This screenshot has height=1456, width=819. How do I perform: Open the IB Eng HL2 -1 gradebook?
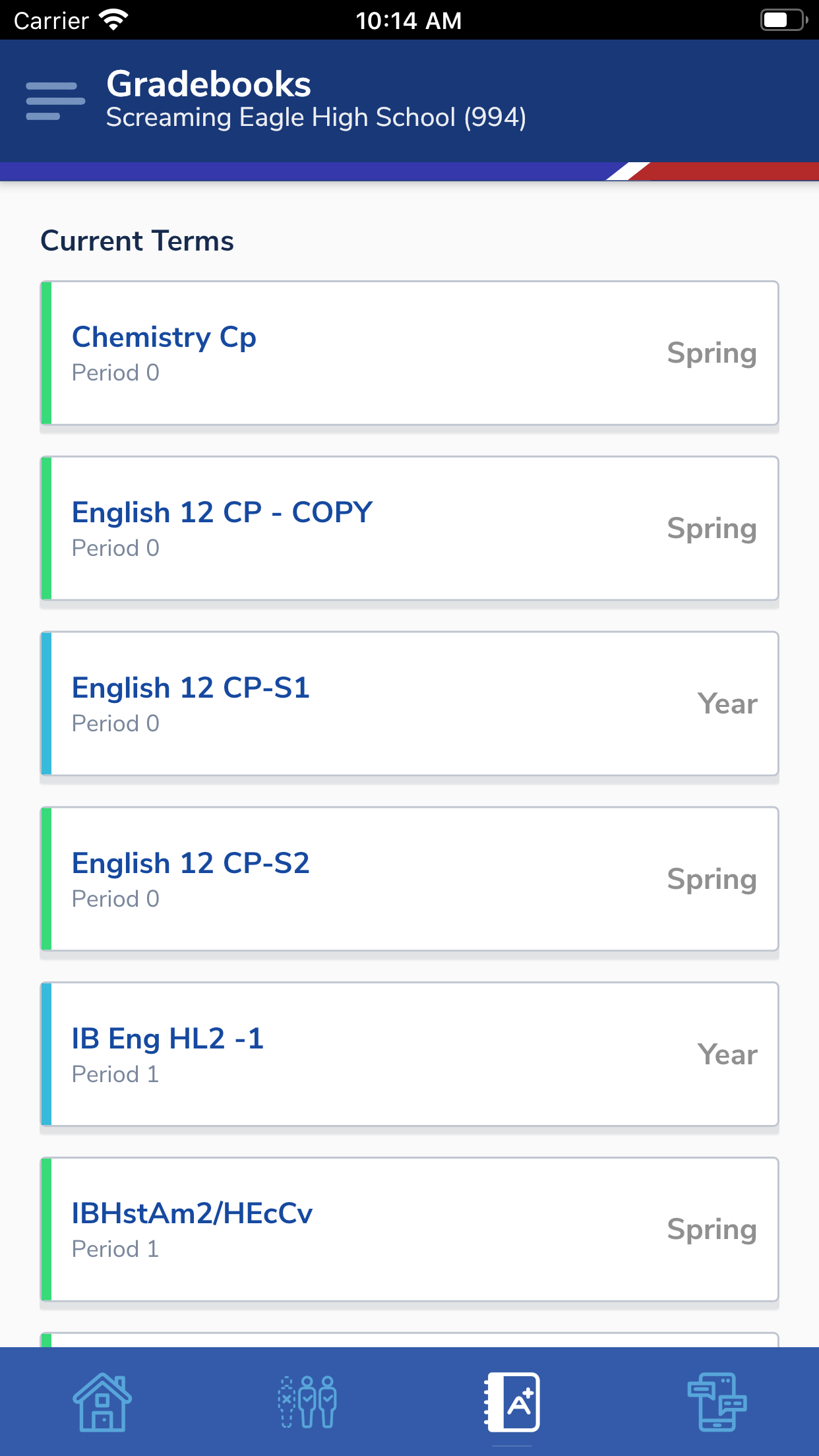point(409,1054)
